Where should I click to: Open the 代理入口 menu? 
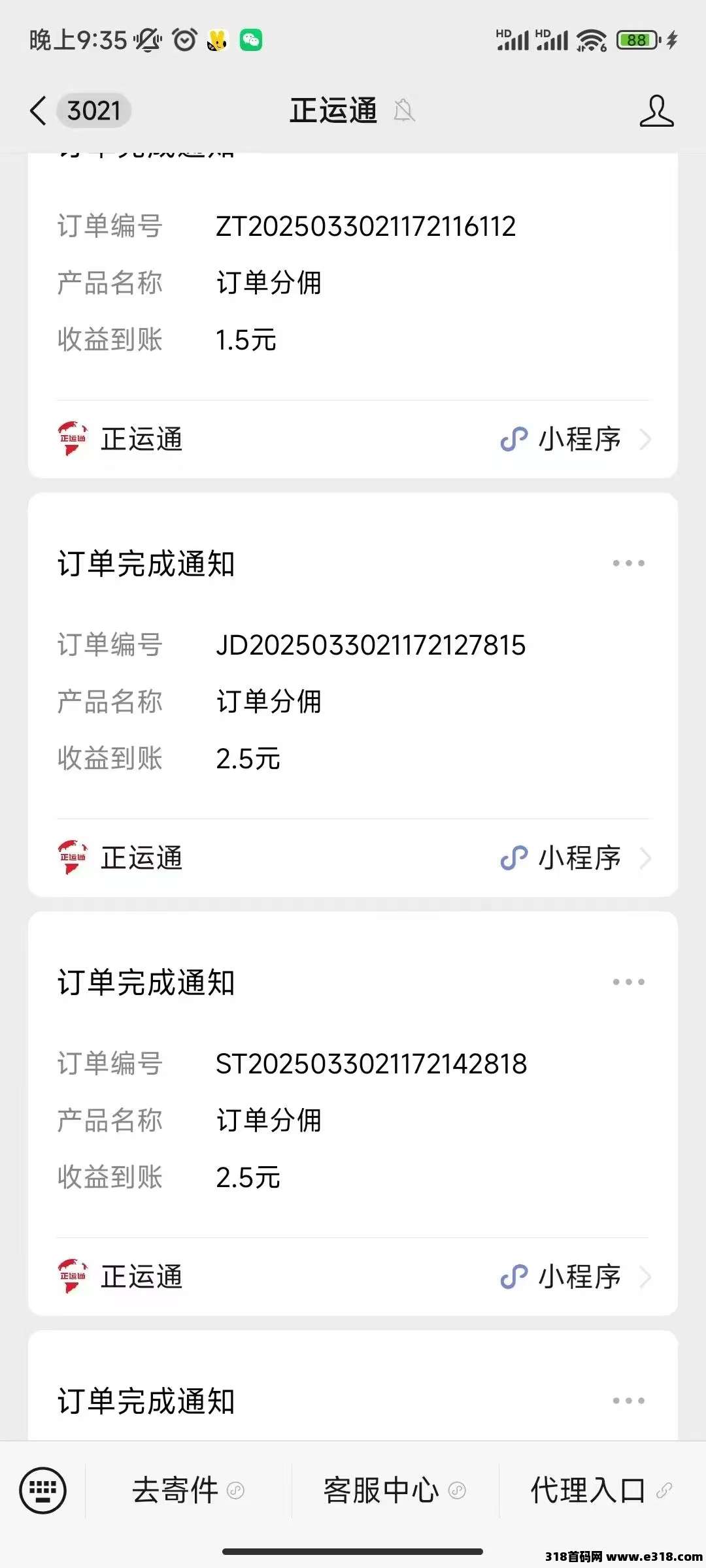pyautogui.click(x=602, y=1490)
